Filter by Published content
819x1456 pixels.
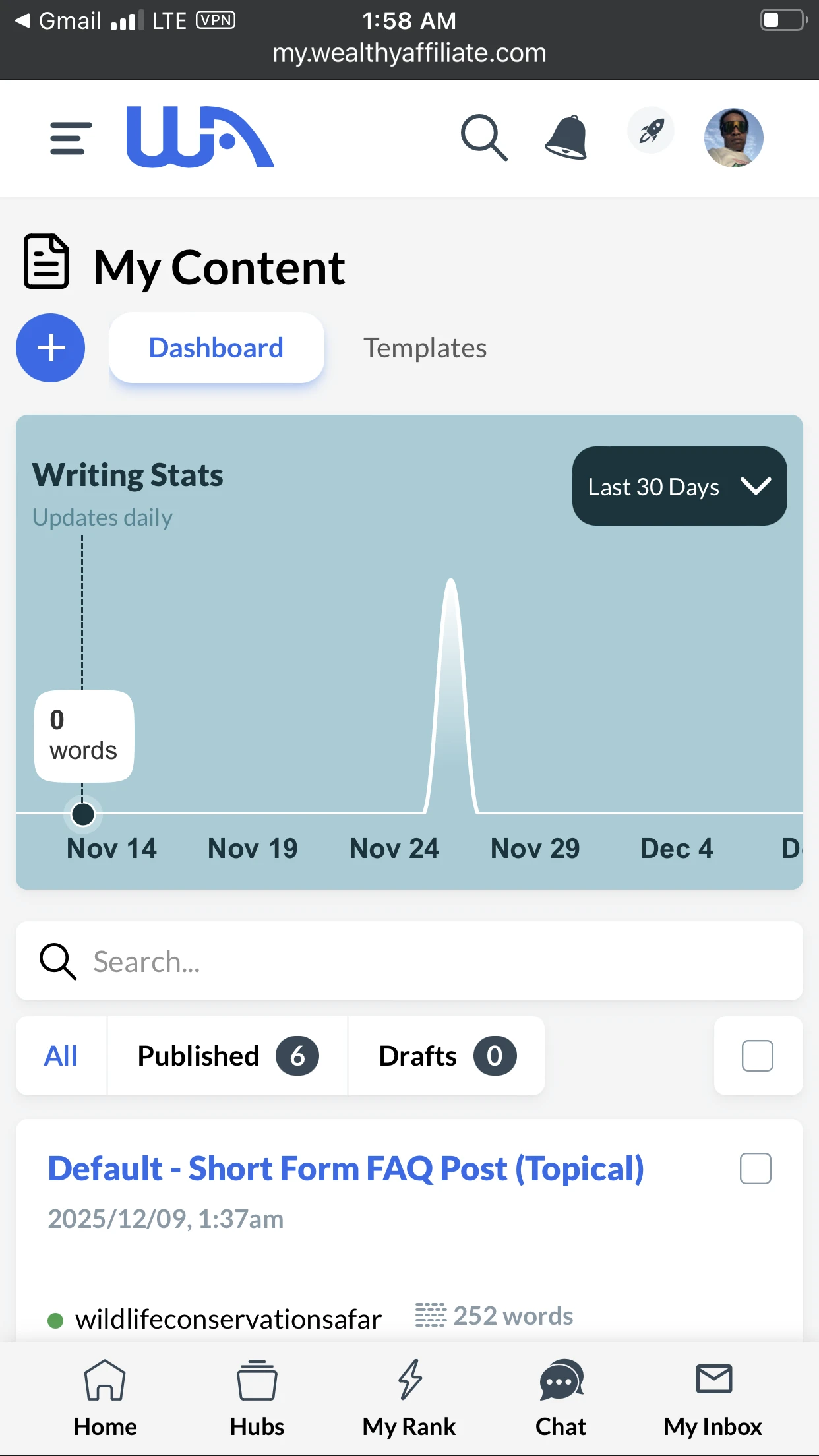(228, 1056)
